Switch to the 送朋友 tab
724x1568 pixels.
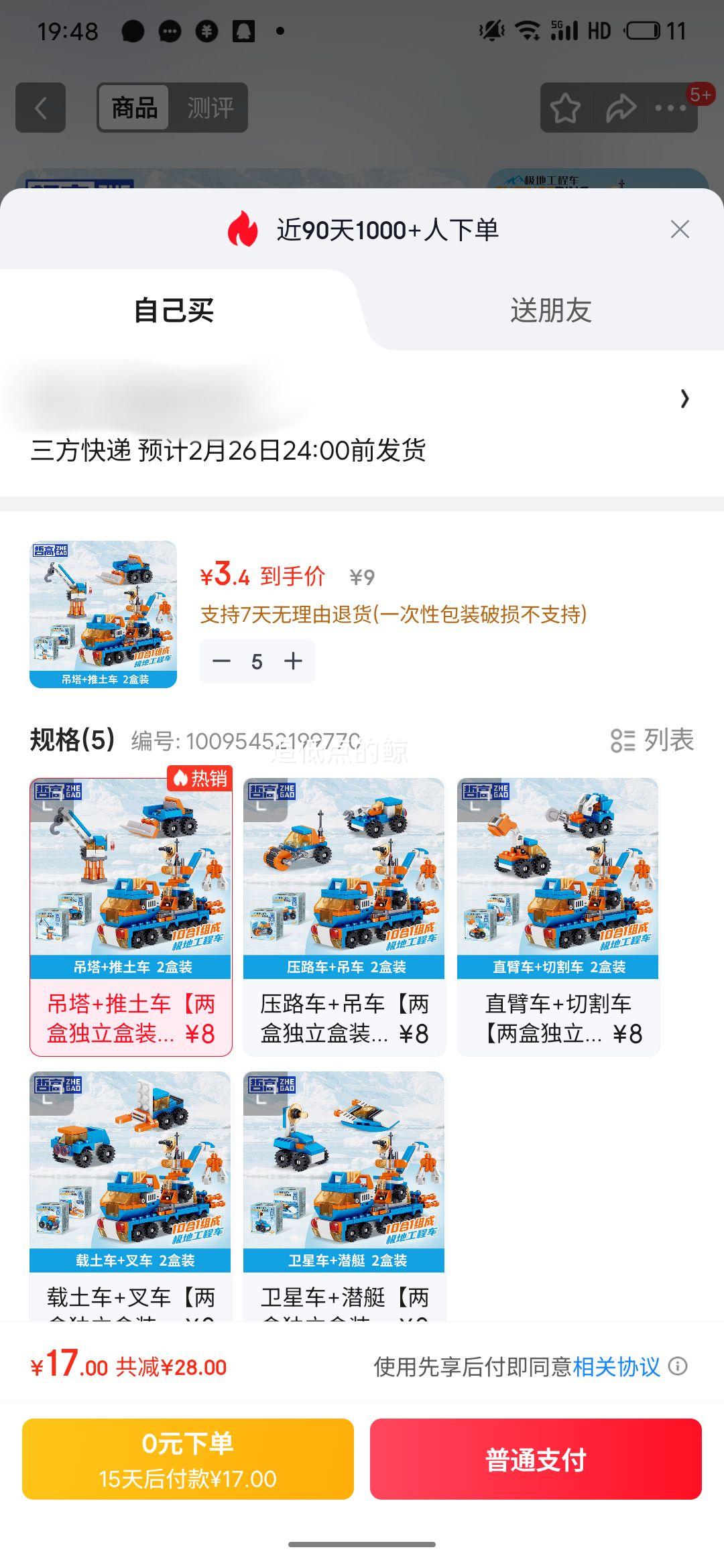(551, 310)
